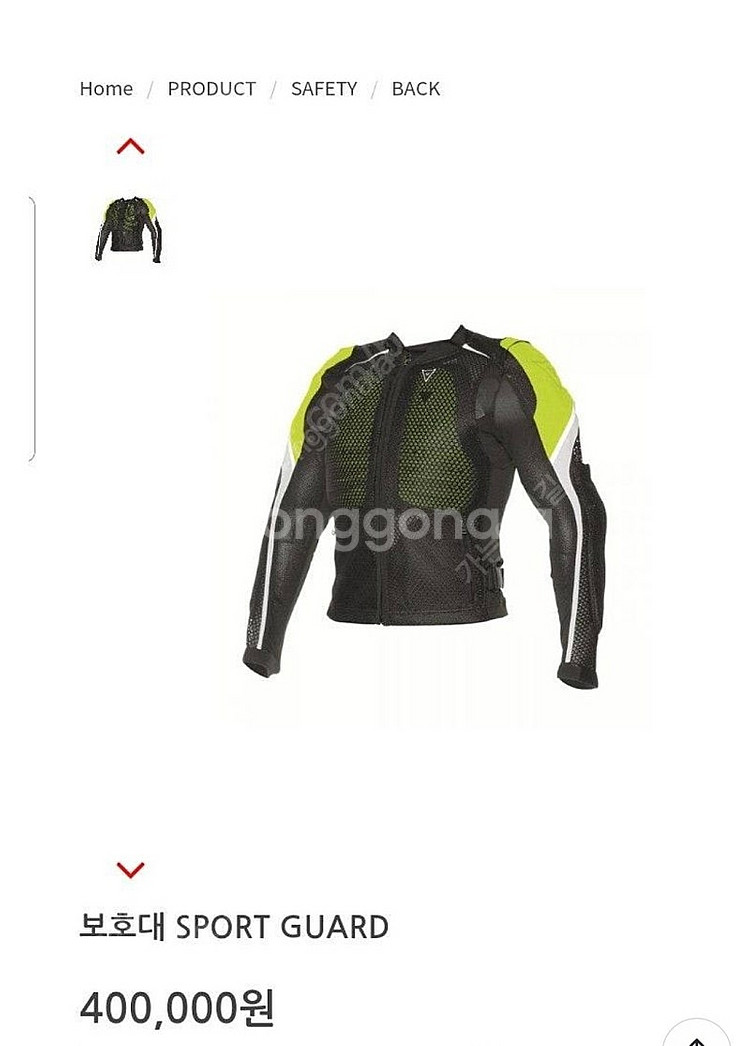
Task: Tap the red up arrow above thumbnails
Action: pos(130,147)
